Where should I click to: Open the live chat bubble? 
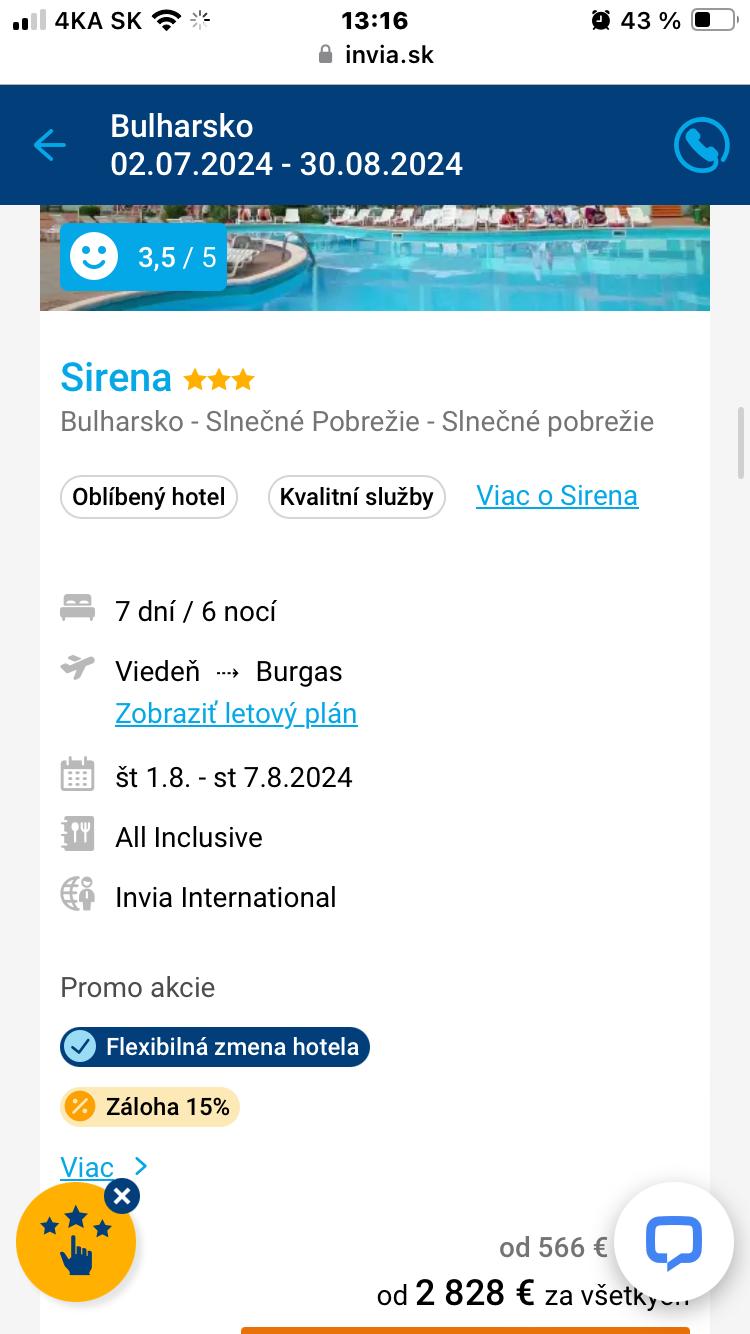(673, 1242)
